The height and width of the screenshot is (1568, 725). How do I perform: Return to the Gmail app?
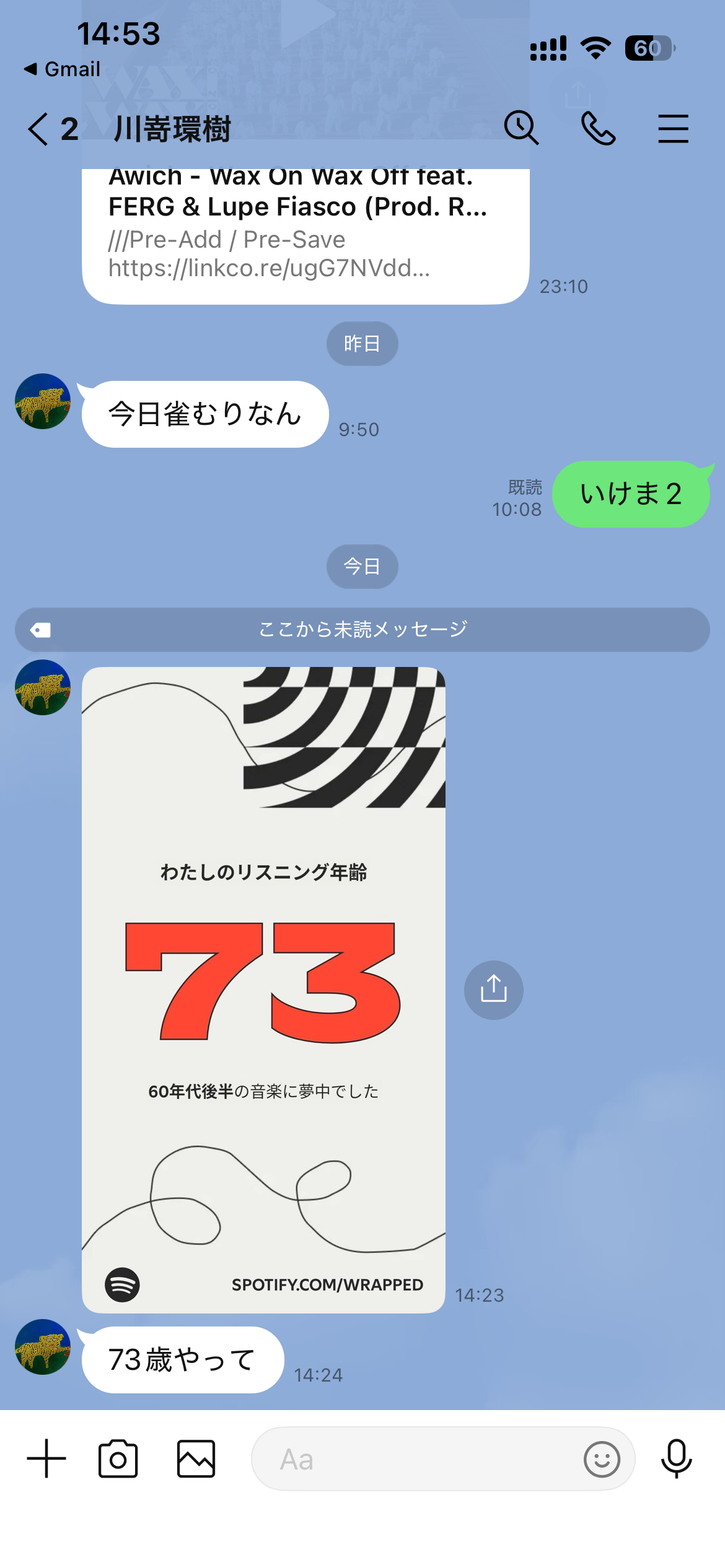point(62,69)
